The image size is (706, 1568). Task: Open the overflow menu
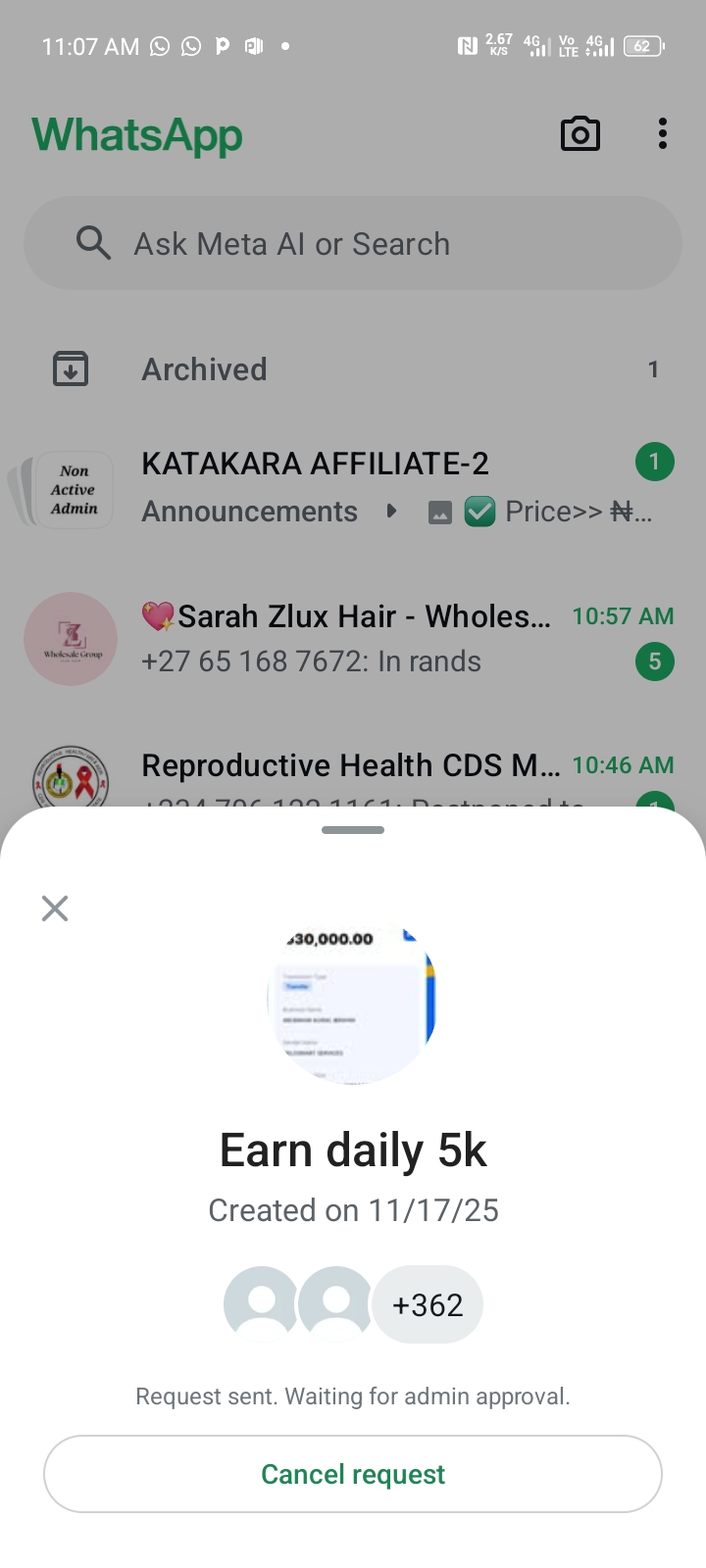click(x=663, y=134)
